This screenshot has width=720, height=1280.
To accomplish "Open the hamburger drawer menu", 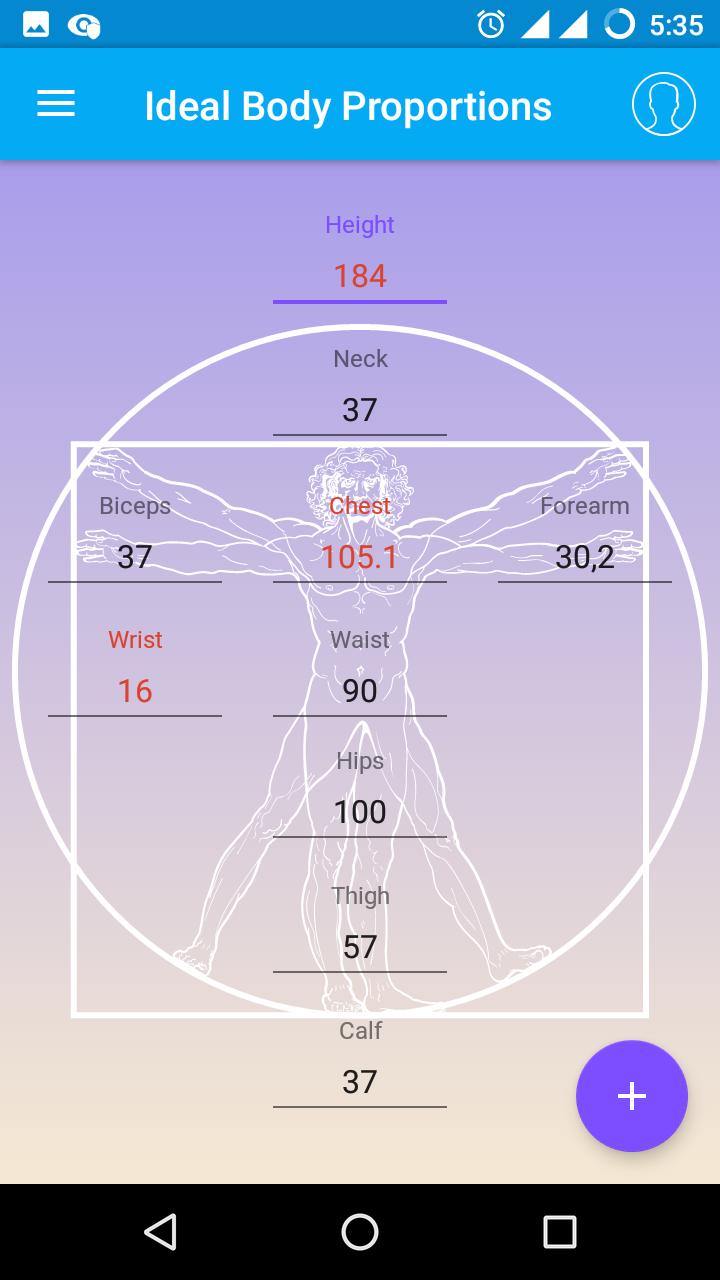I will 56,104.
